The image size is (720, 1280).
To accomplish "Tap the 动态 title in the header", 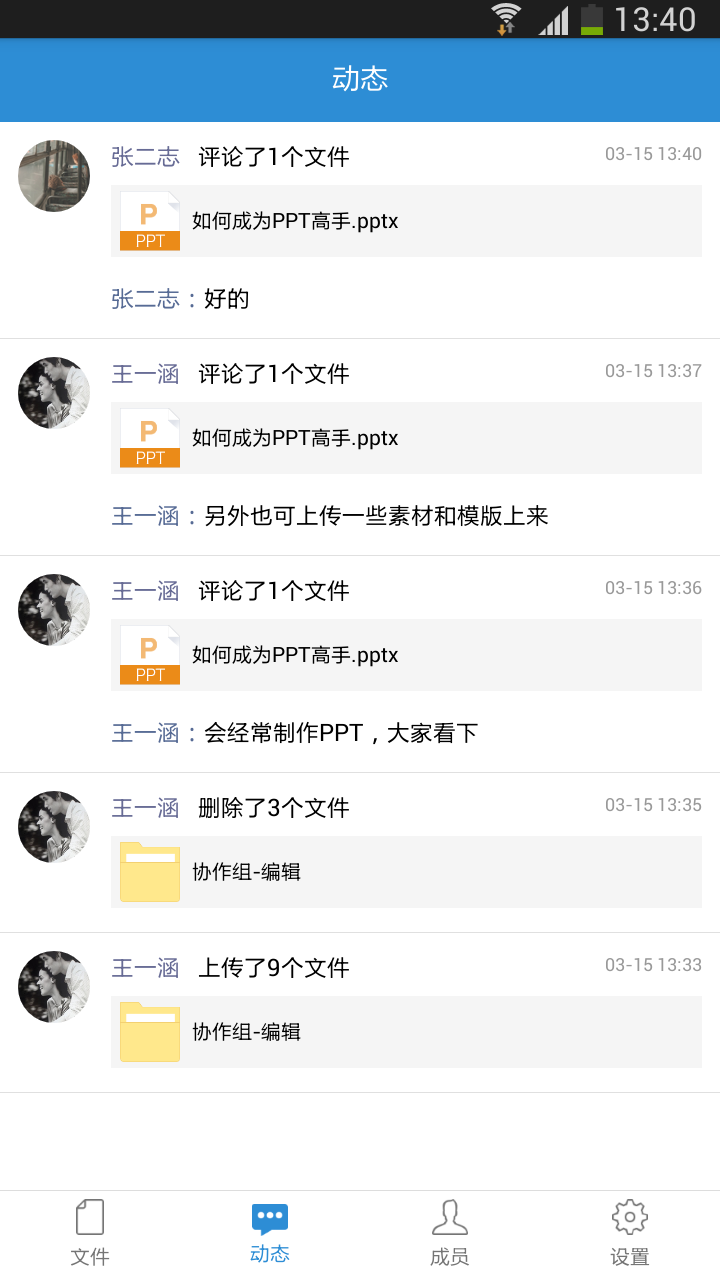I will [x=360, y=79].
